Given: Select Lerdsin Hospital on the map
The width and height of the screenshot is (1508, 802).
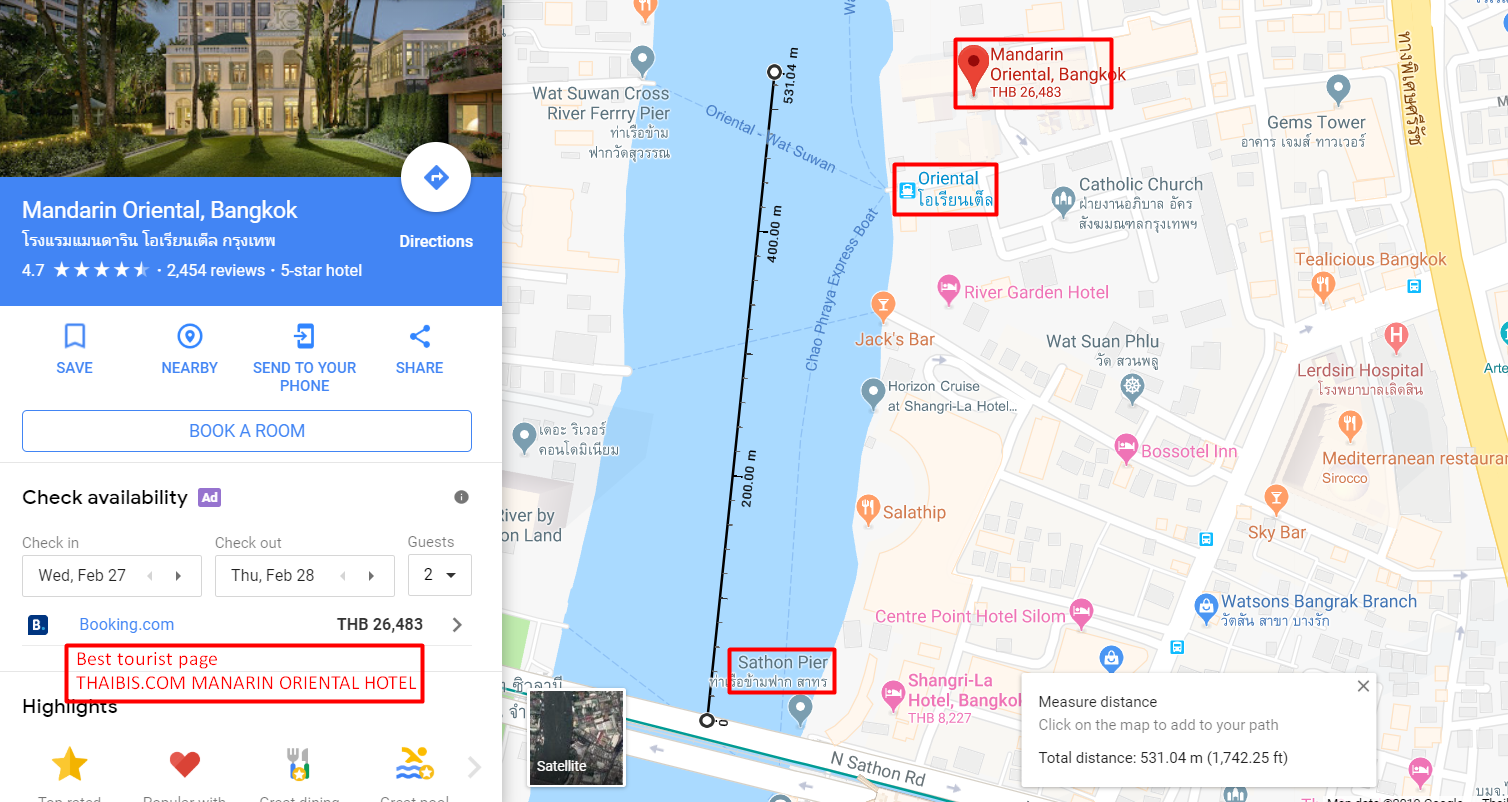Looking at the screenshot, I should [1397, 336].
